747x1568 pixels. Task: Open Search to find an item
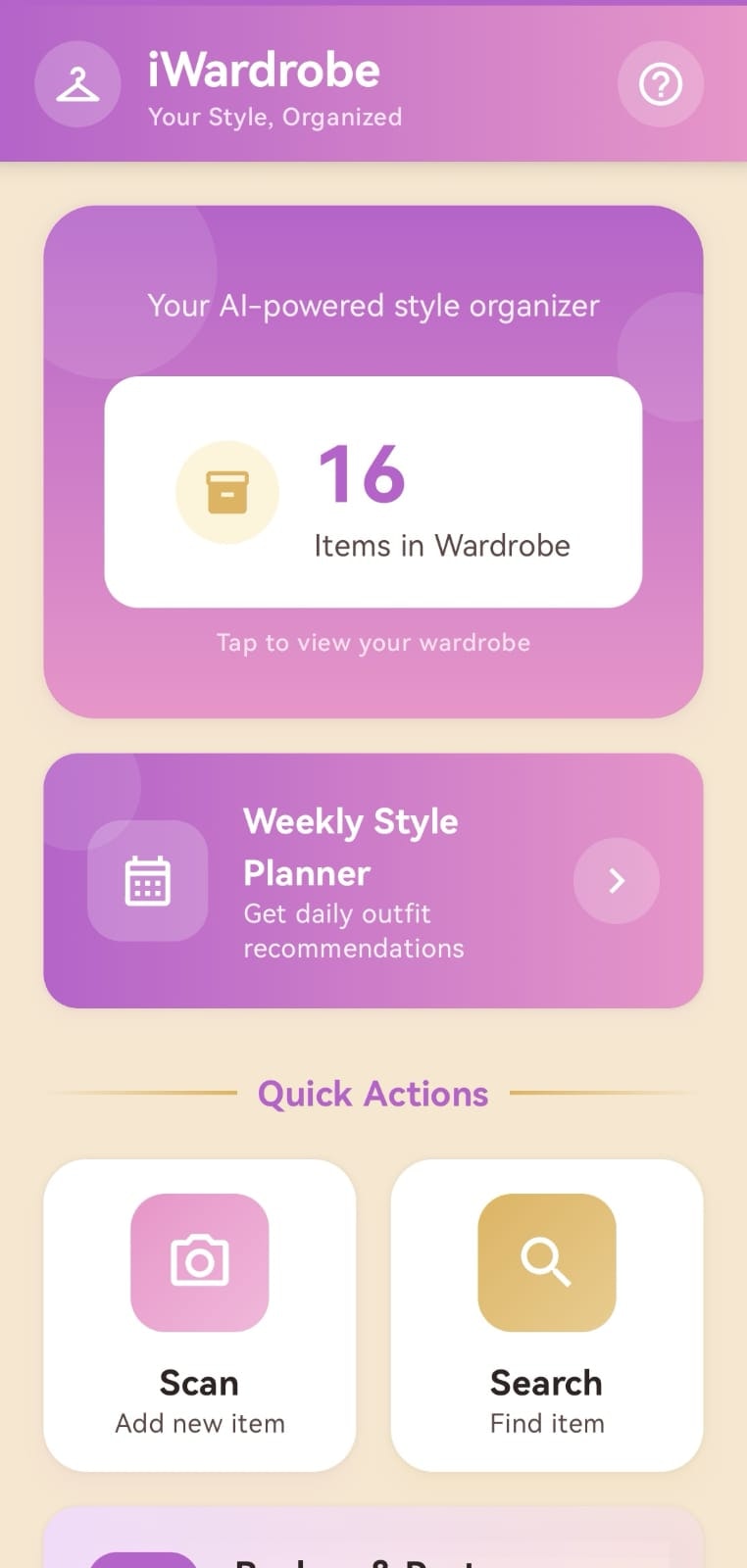tap(546, 1315)
